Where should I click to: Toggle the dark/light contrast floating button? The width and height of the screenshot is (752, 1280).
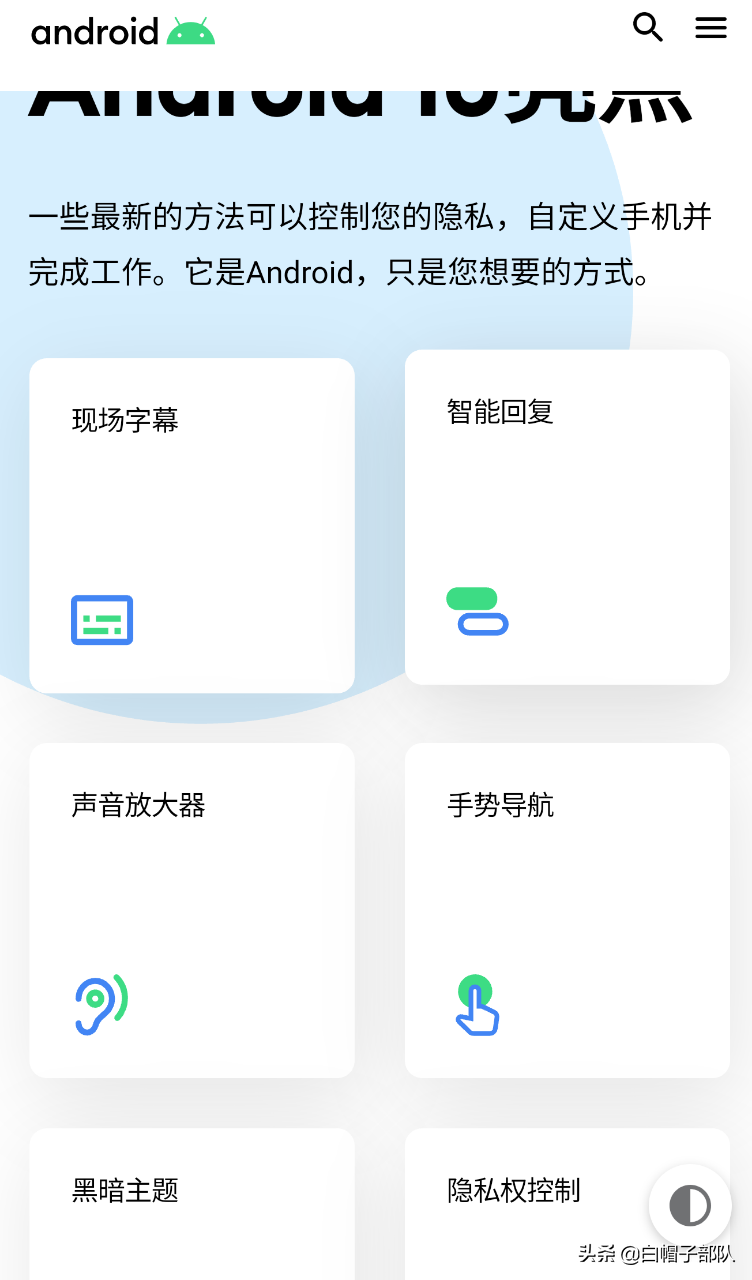tap(690, 1205)
